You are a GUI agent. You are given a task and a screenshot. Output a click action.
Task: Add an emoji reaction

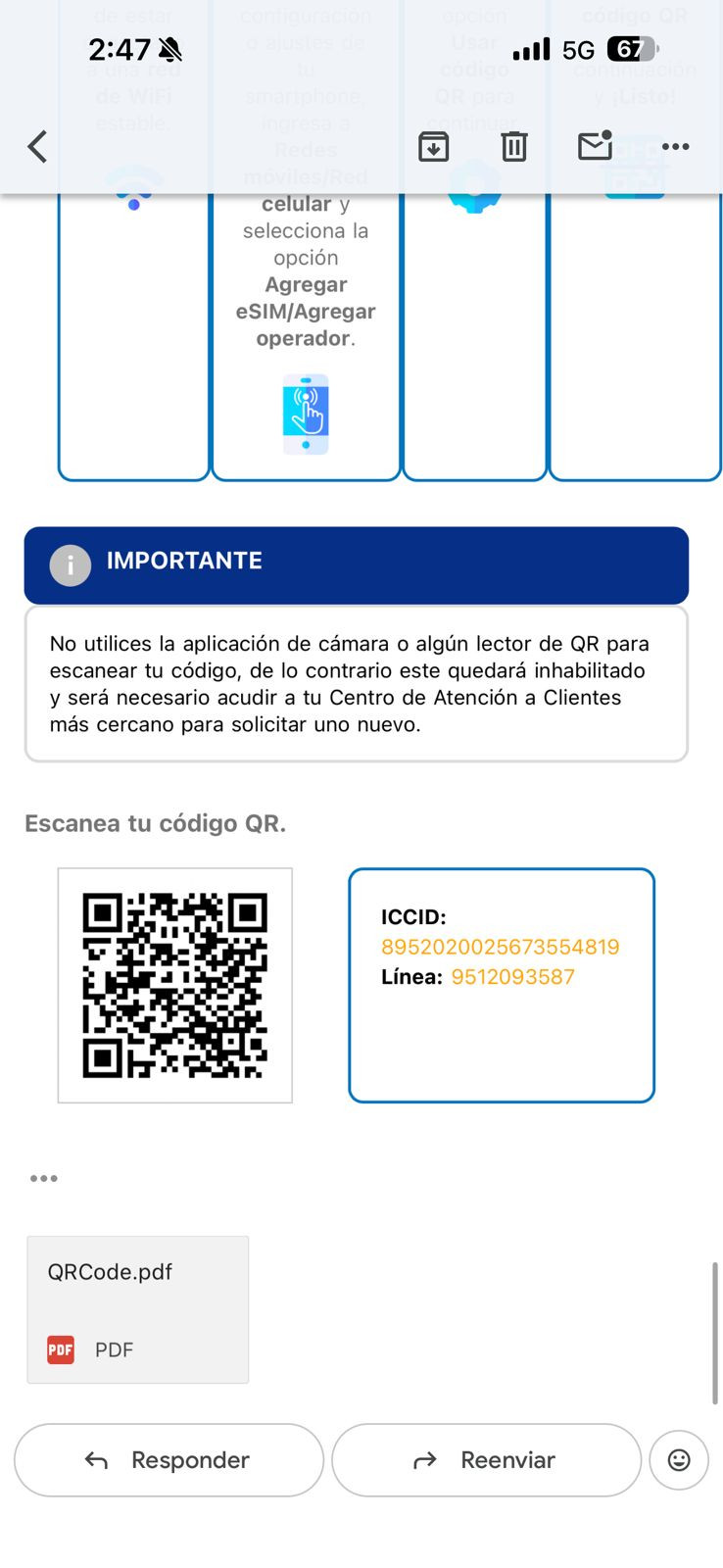(679, 1460)
